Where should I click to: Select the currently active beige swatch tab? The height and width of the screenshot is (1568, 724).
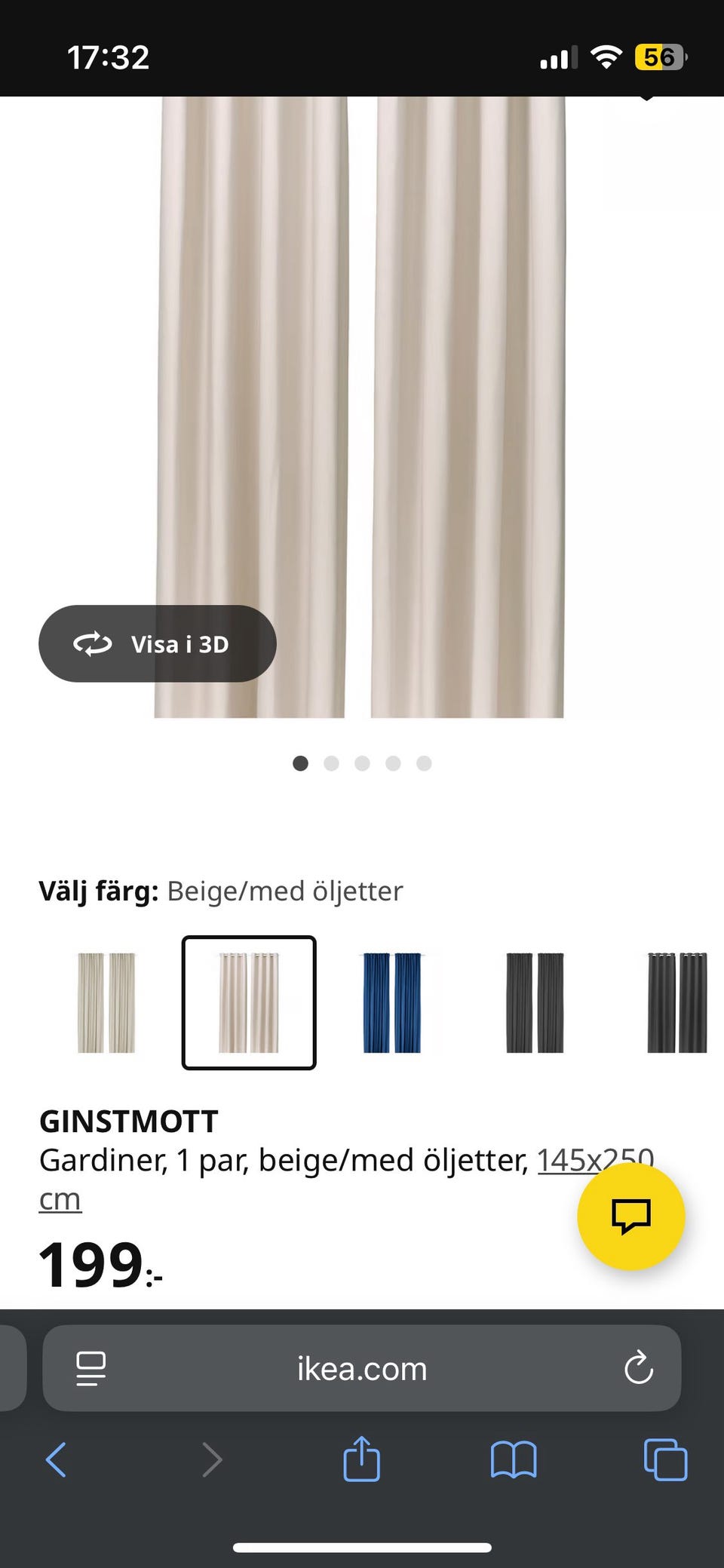tap(248, 1003)
